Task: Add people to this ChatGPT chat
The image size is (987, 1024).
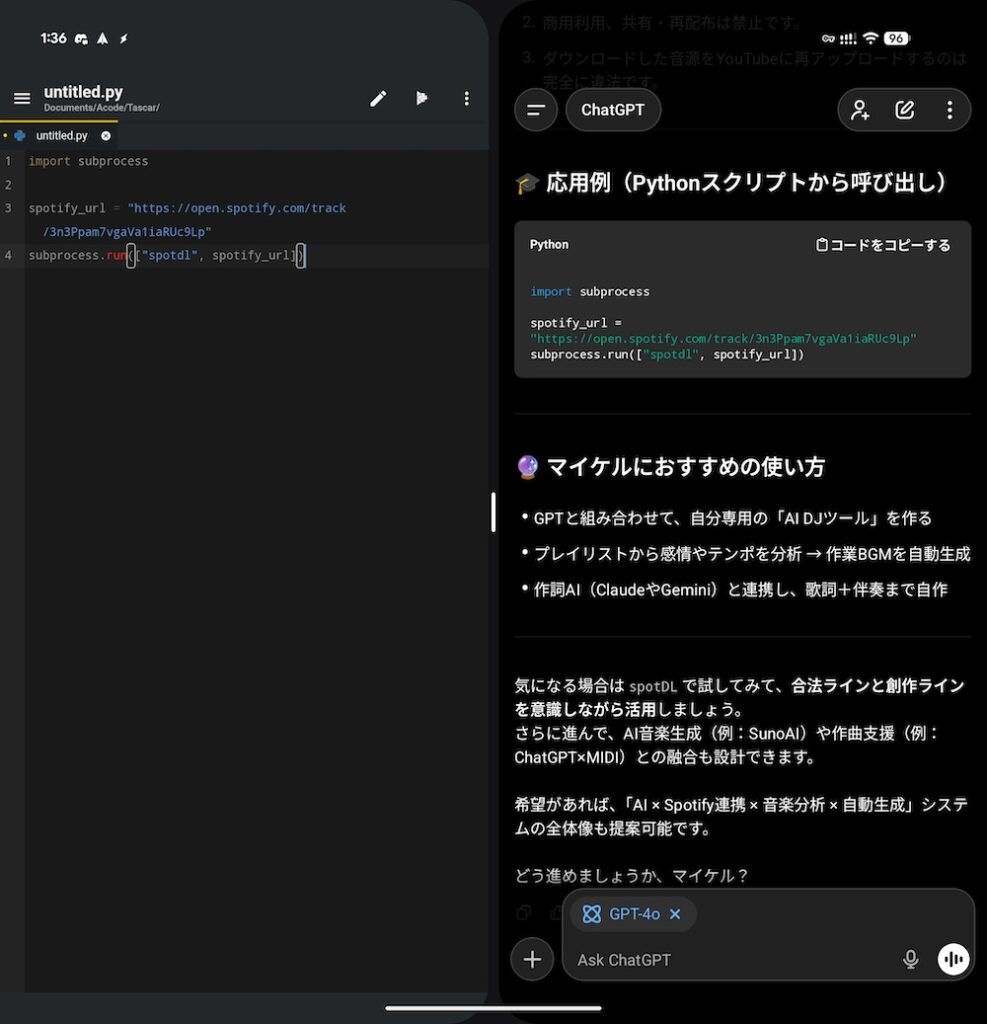Action: 860,110
